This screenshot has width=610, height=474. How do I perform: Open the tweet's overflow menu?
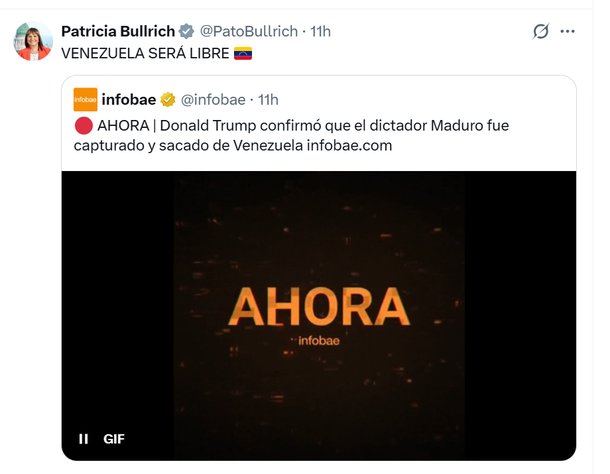(568, 31)
